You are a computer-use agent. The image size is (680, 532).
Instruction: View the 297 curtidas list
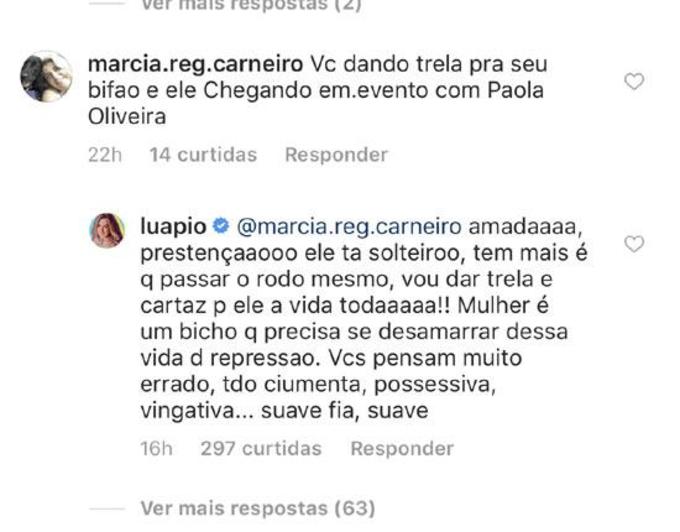coord(261,449)
